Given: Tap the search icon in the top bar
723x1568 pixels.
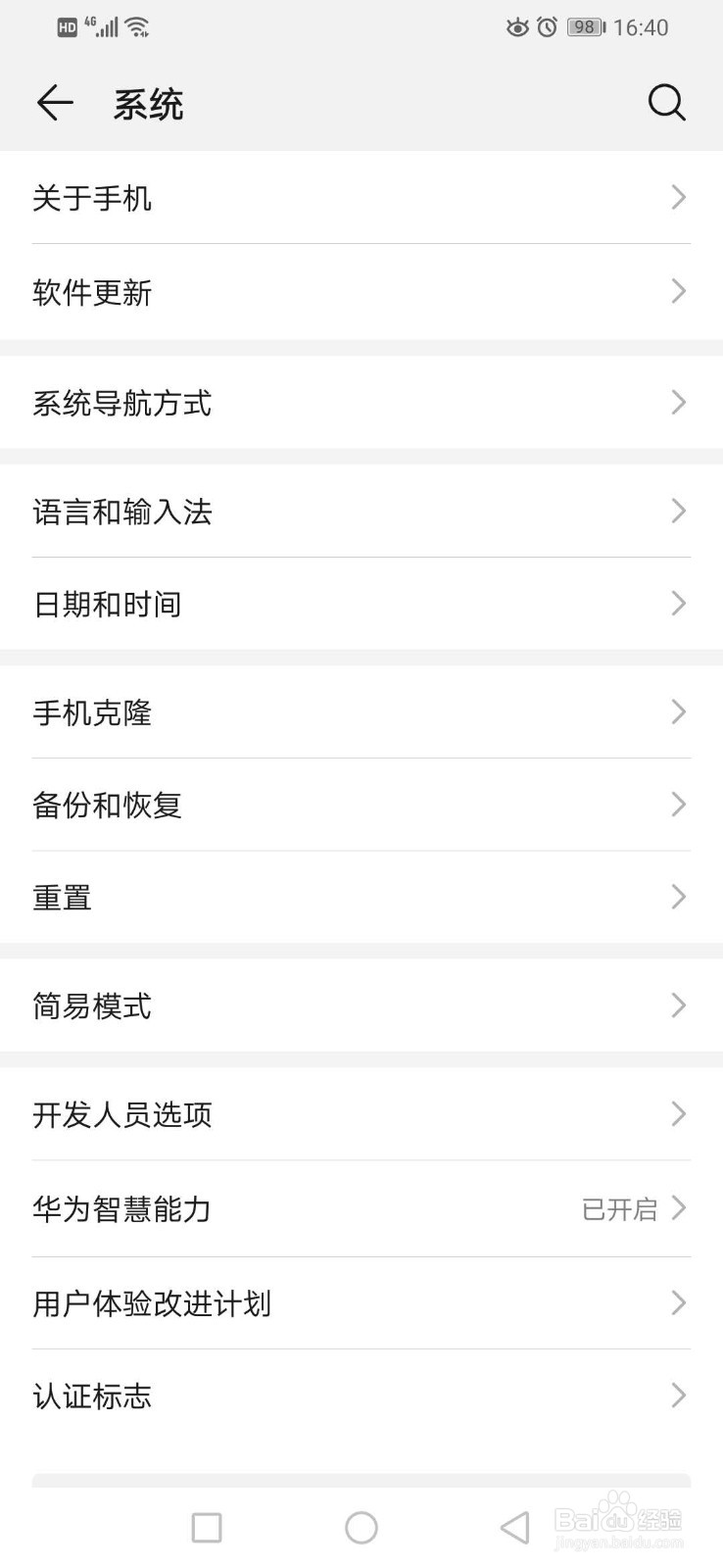Looking at the screenshot, I should point(667,102).
